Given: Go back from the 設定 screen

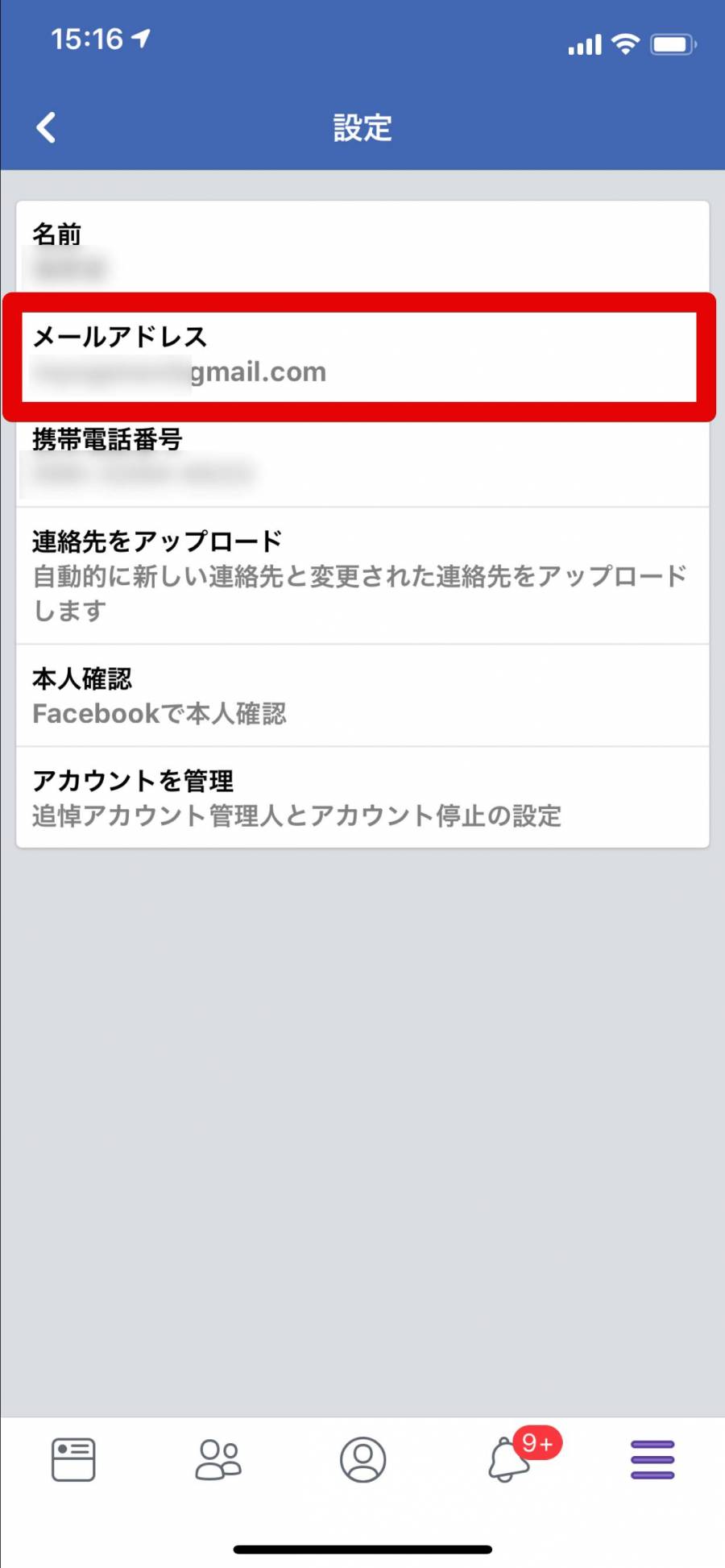Looking at the screenshot, I should point(47,127).
